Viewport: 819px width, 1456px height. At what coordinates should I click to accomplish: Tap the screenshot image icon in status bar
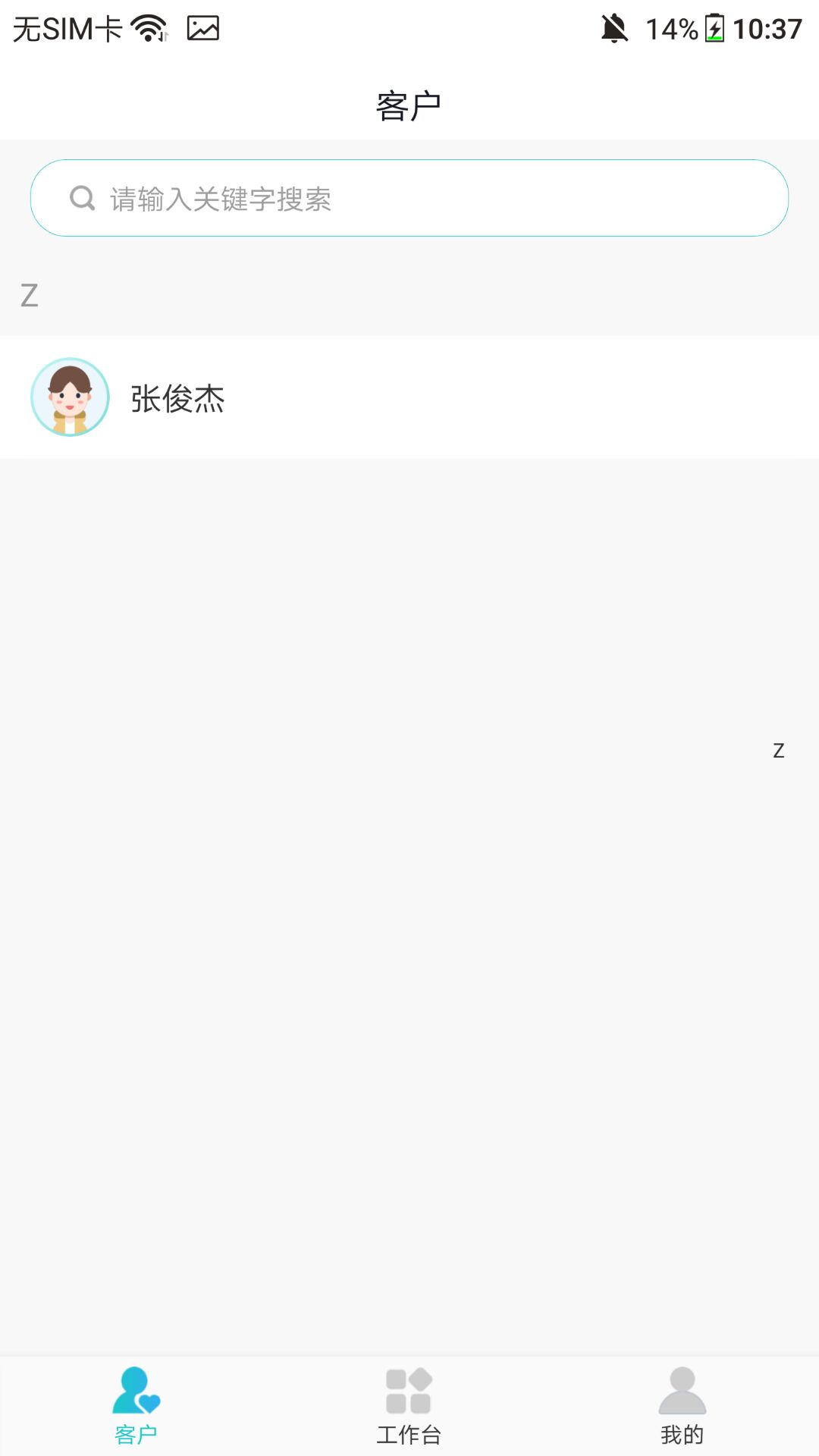click(203, 29)
